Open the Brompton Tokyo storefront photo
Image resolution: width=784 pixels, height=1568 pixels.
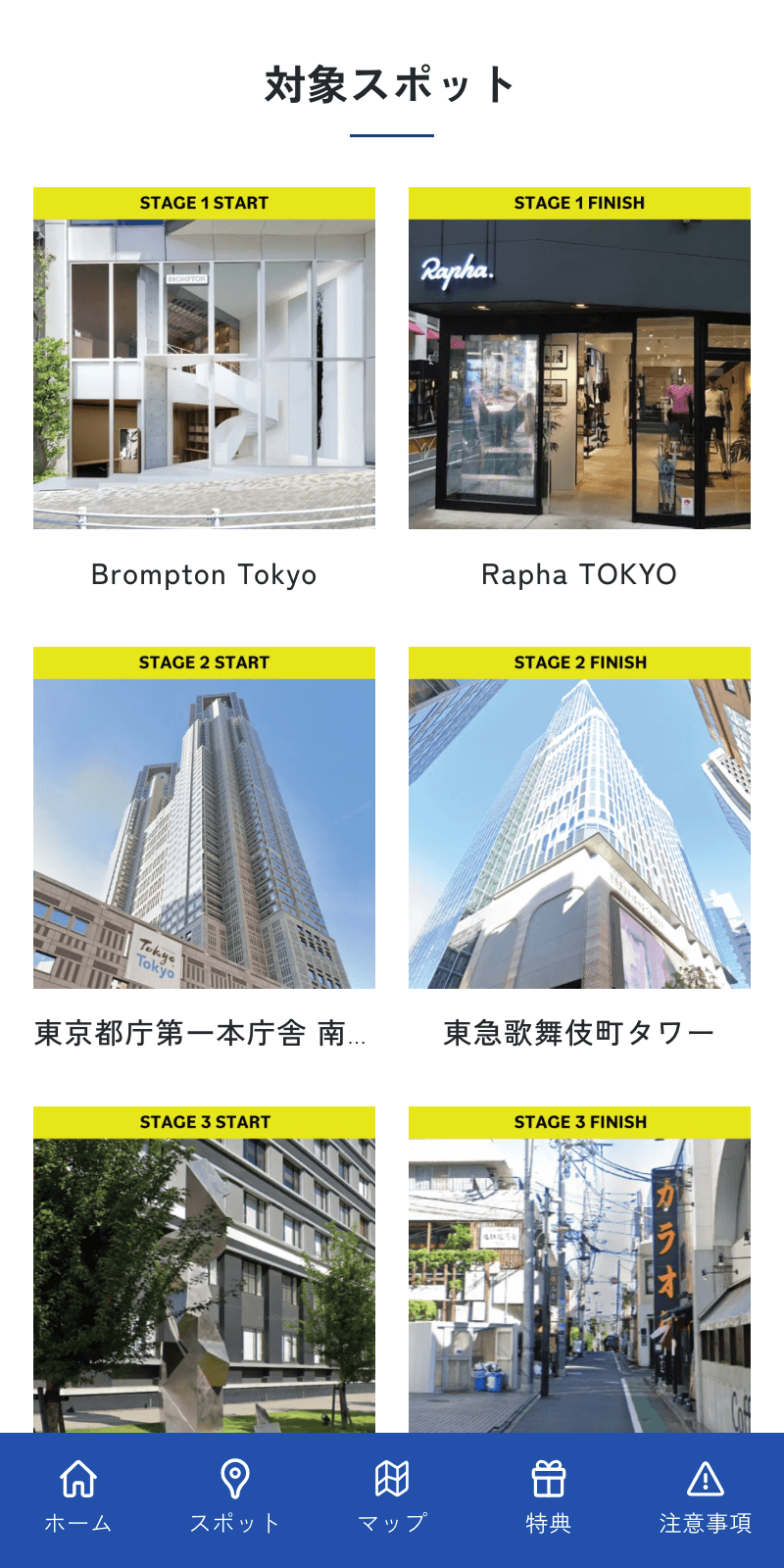pos(204,372)
